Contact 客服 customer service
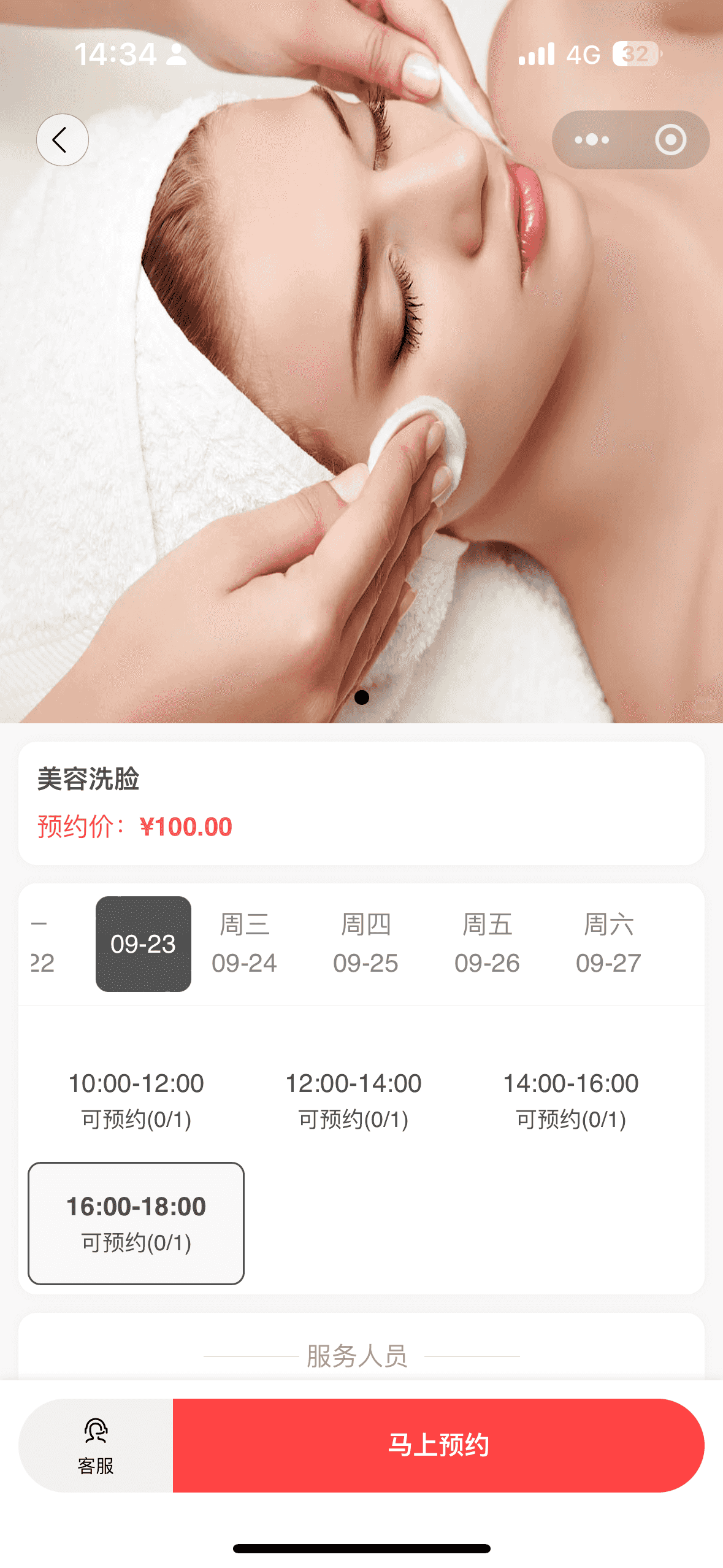The image size is (723, 1568). pyautogui.click(x=96, y=1445)
